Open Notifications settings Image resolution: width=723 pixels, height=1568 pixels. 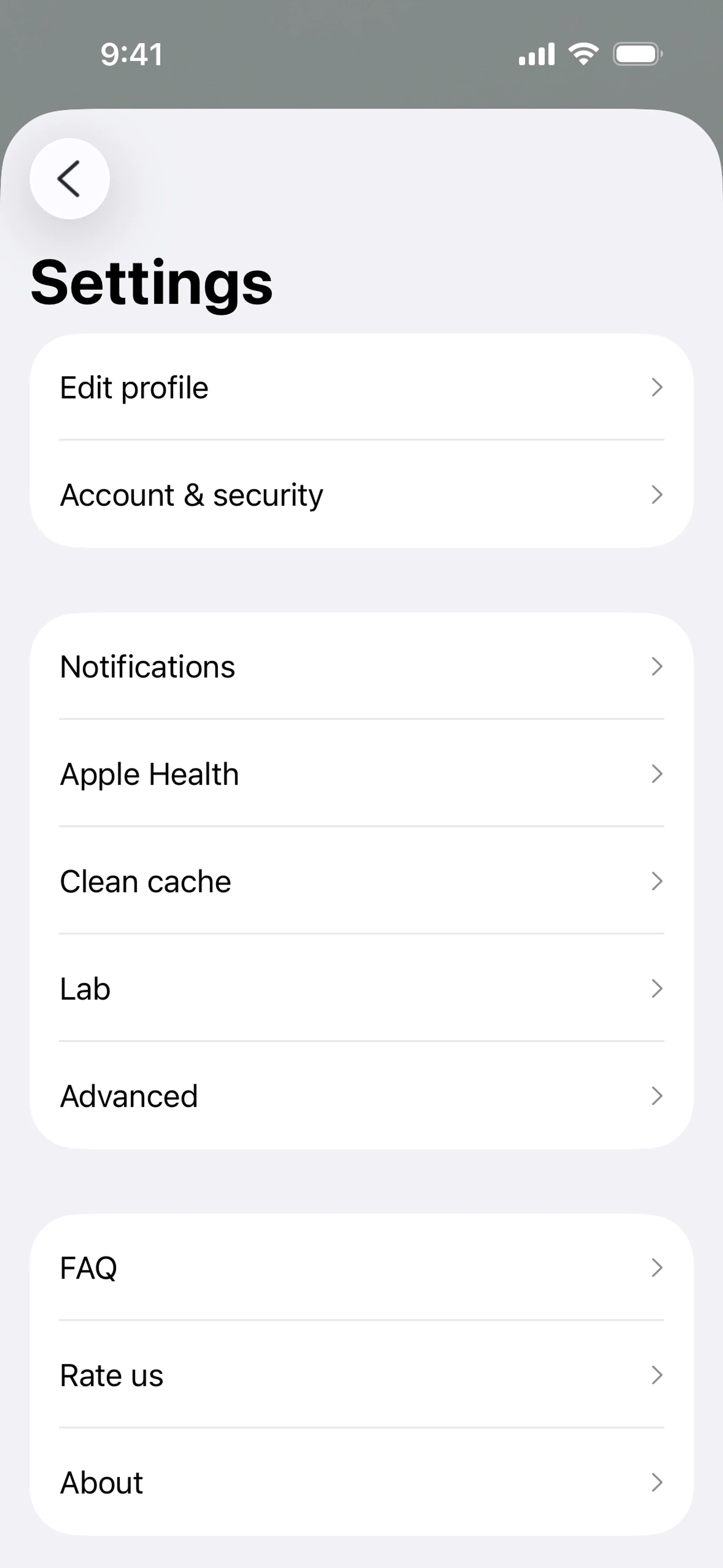[x=361, y=666]
